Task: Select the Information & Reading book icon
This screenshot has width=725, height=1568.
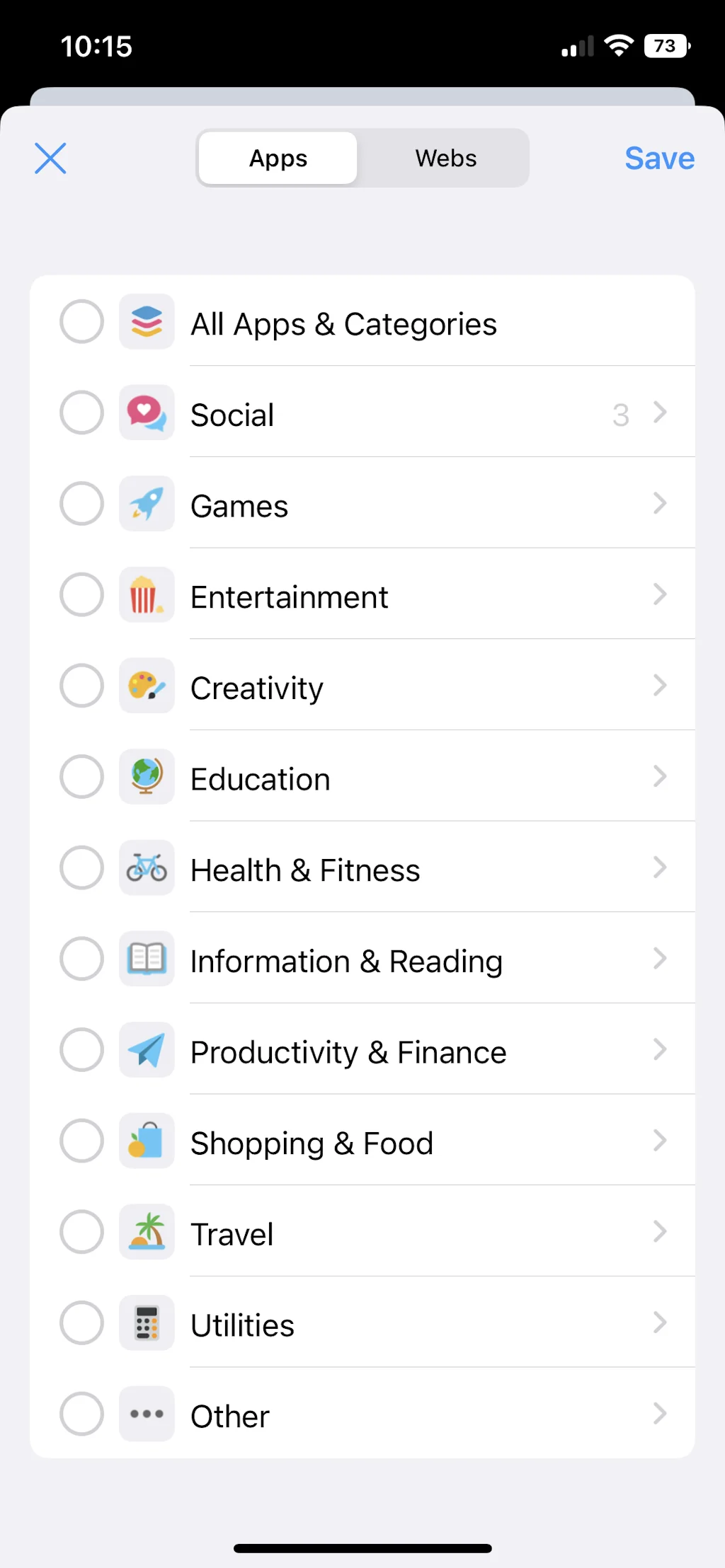Action: [x=147, y=959]
